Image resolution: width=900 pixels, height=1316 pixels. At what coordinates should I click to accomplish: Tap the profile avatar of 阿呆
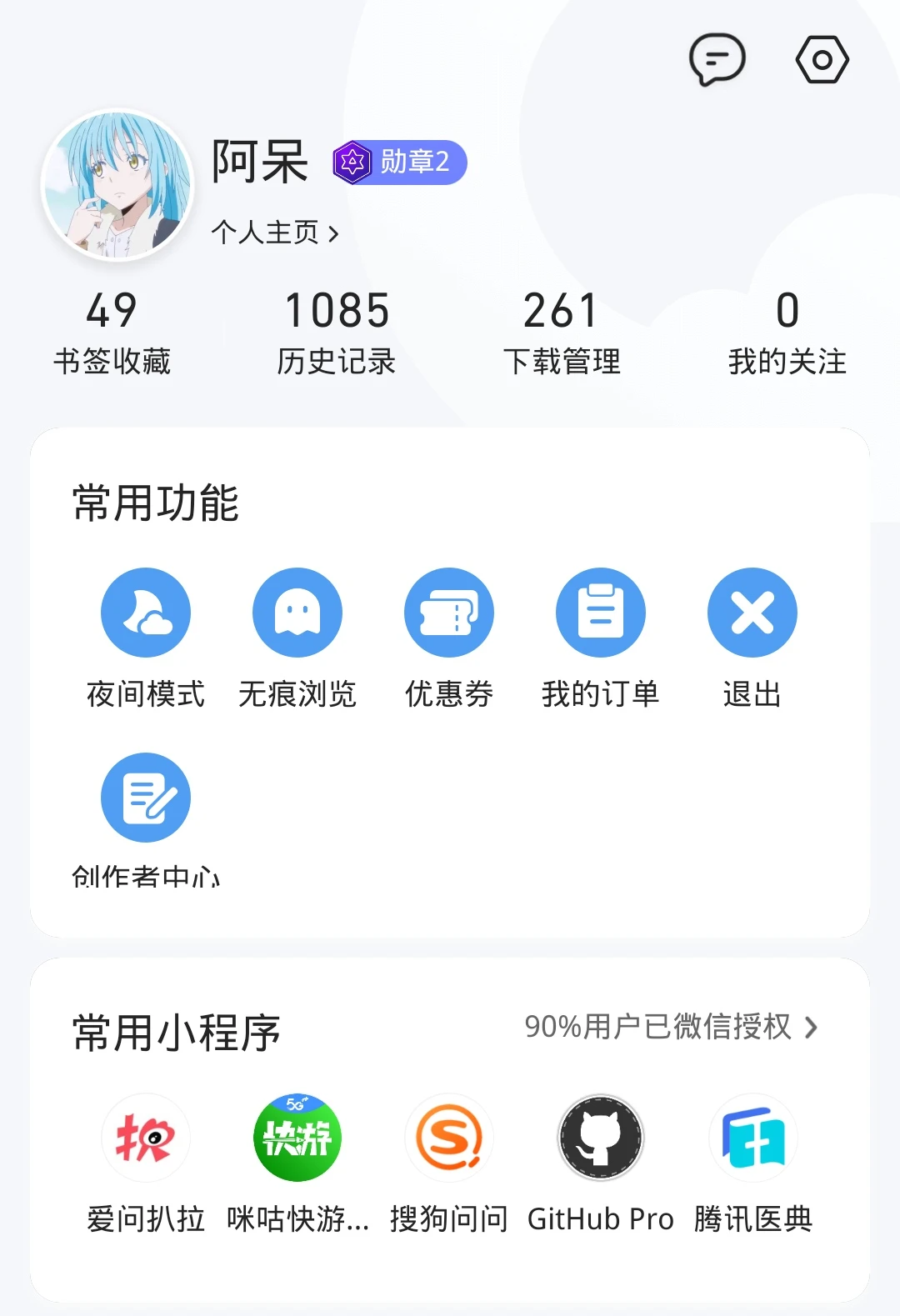[x=117, y=186]
